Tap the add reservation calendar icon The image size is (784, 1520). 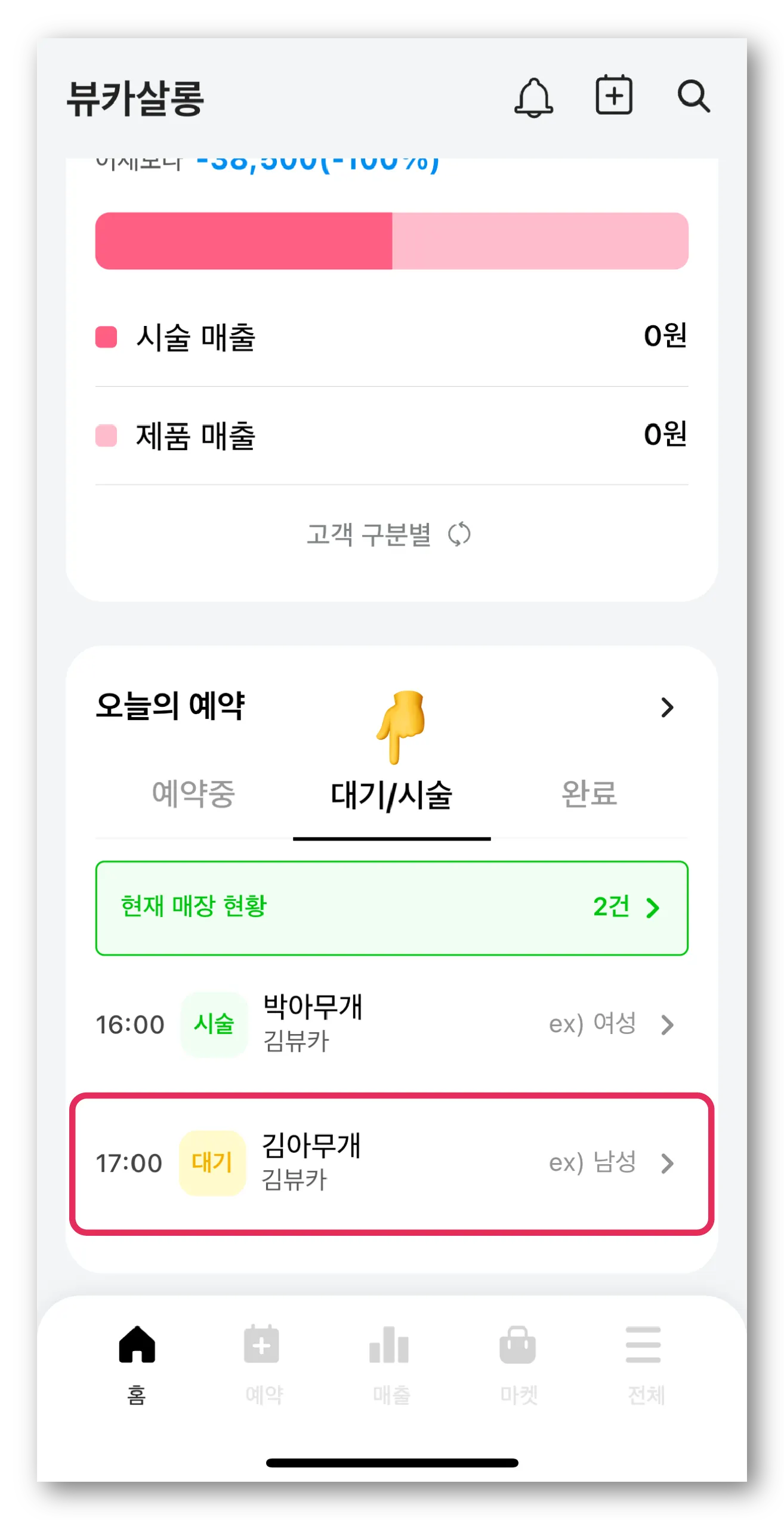(614, 96)
